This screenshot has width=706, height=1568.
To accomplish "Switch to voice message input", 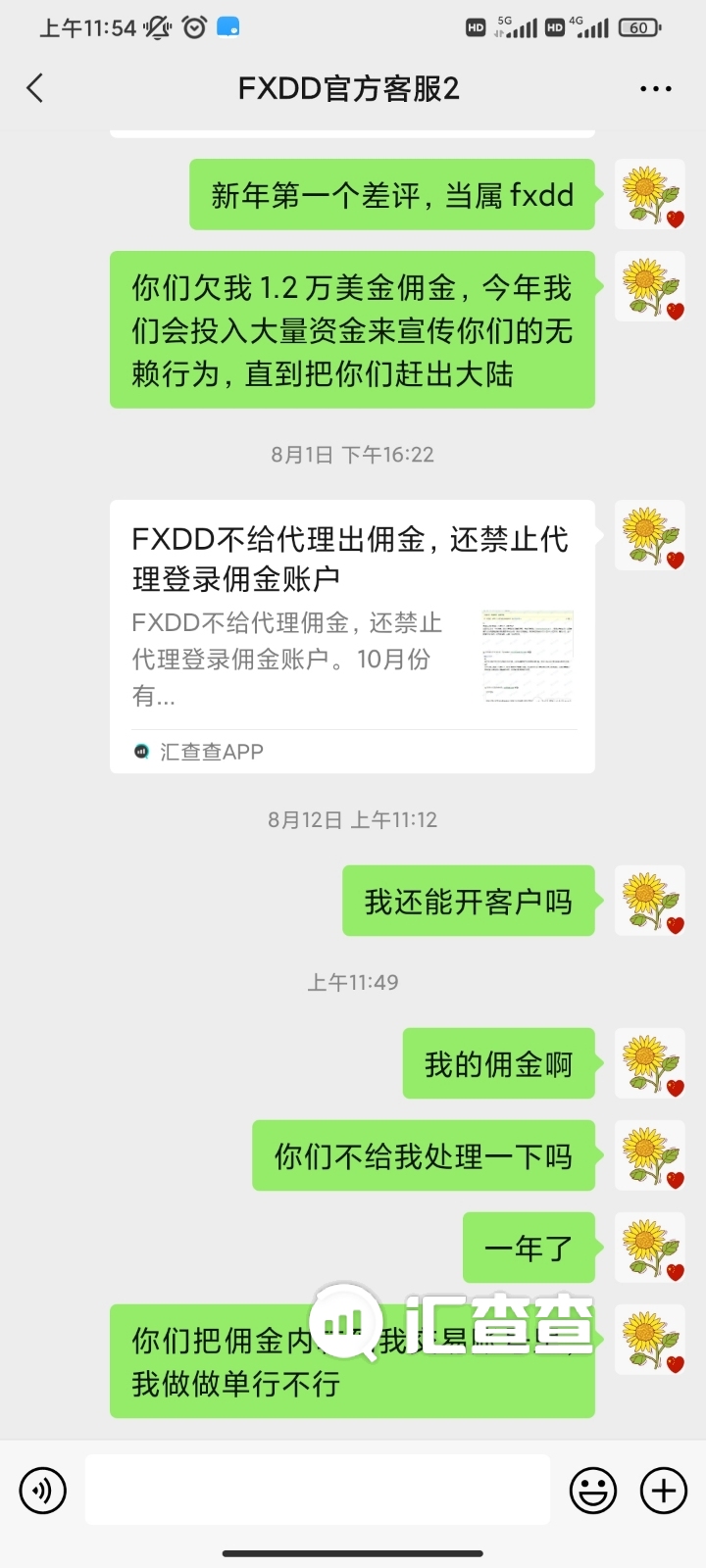I will click(x=43, y=1492).
